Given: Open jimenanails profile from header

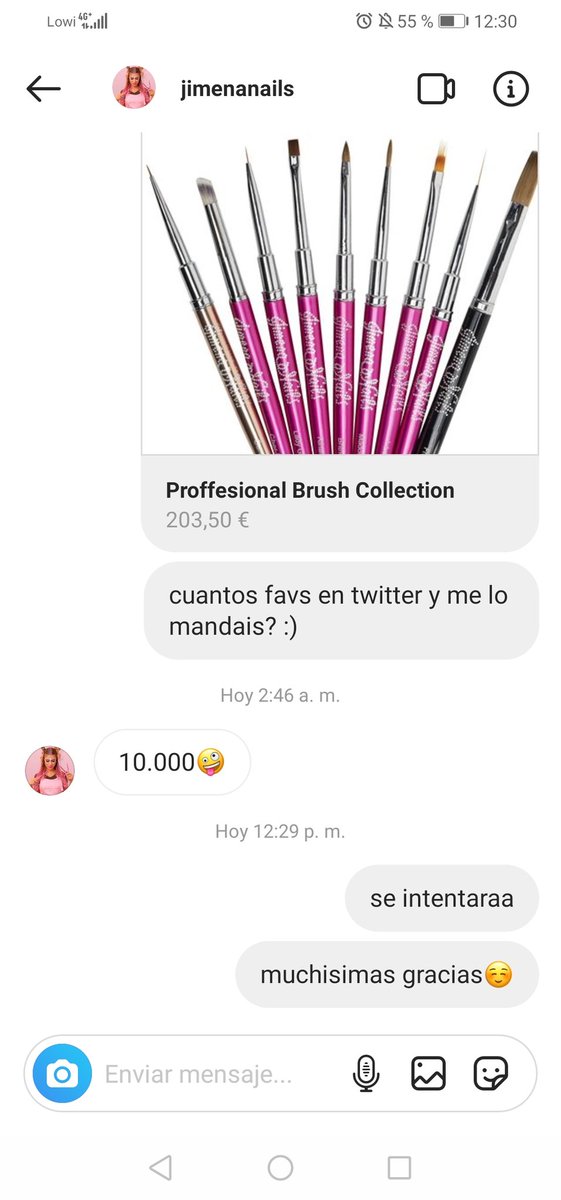Looking at the screenshot, I should pos(237,89).
